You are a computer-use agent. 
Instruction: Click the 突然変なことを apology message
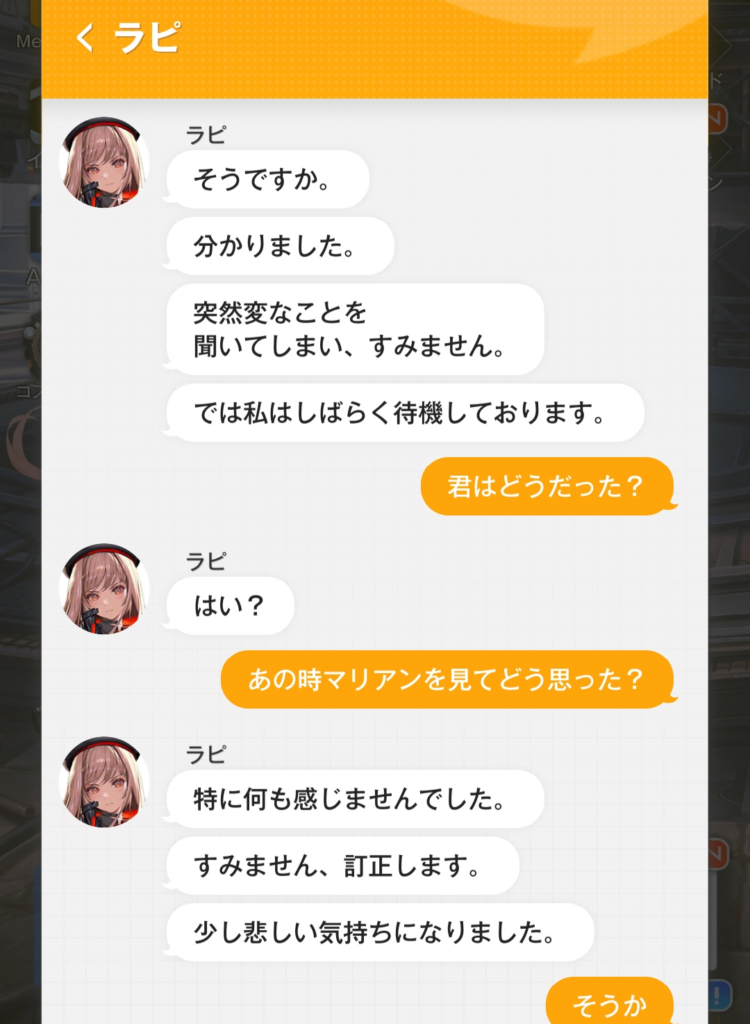tap(357, 330)
